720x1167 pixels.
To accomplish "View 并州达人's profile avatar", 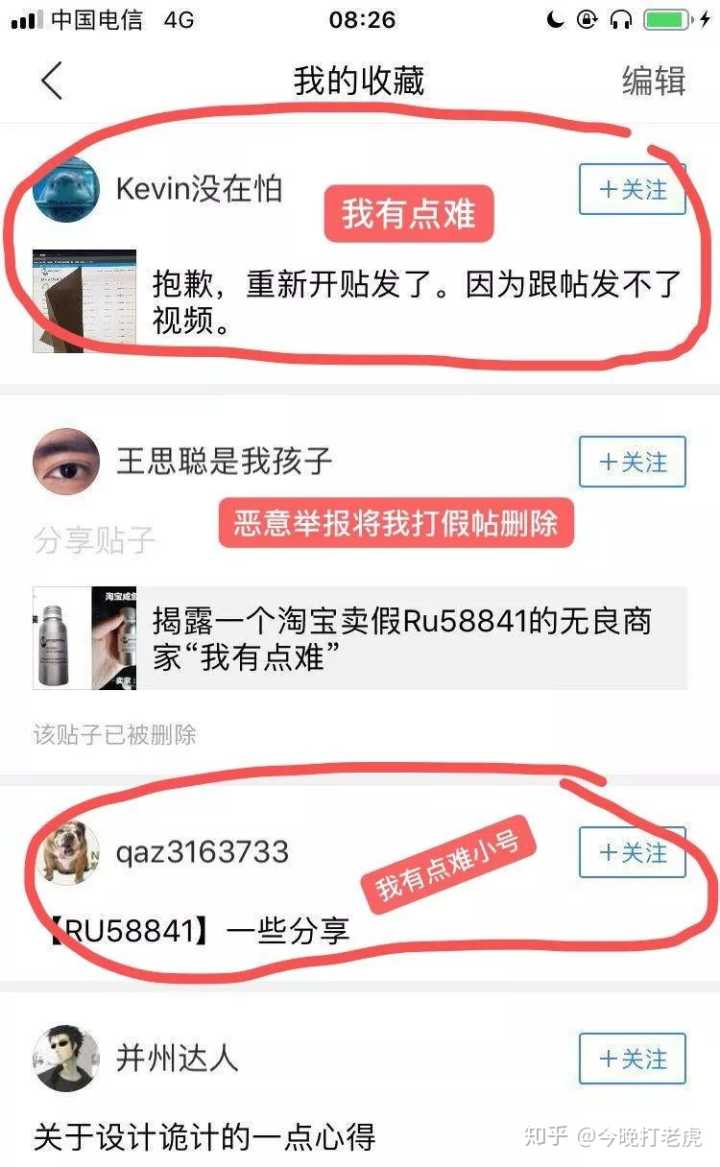I will (x=66, y=1058).
